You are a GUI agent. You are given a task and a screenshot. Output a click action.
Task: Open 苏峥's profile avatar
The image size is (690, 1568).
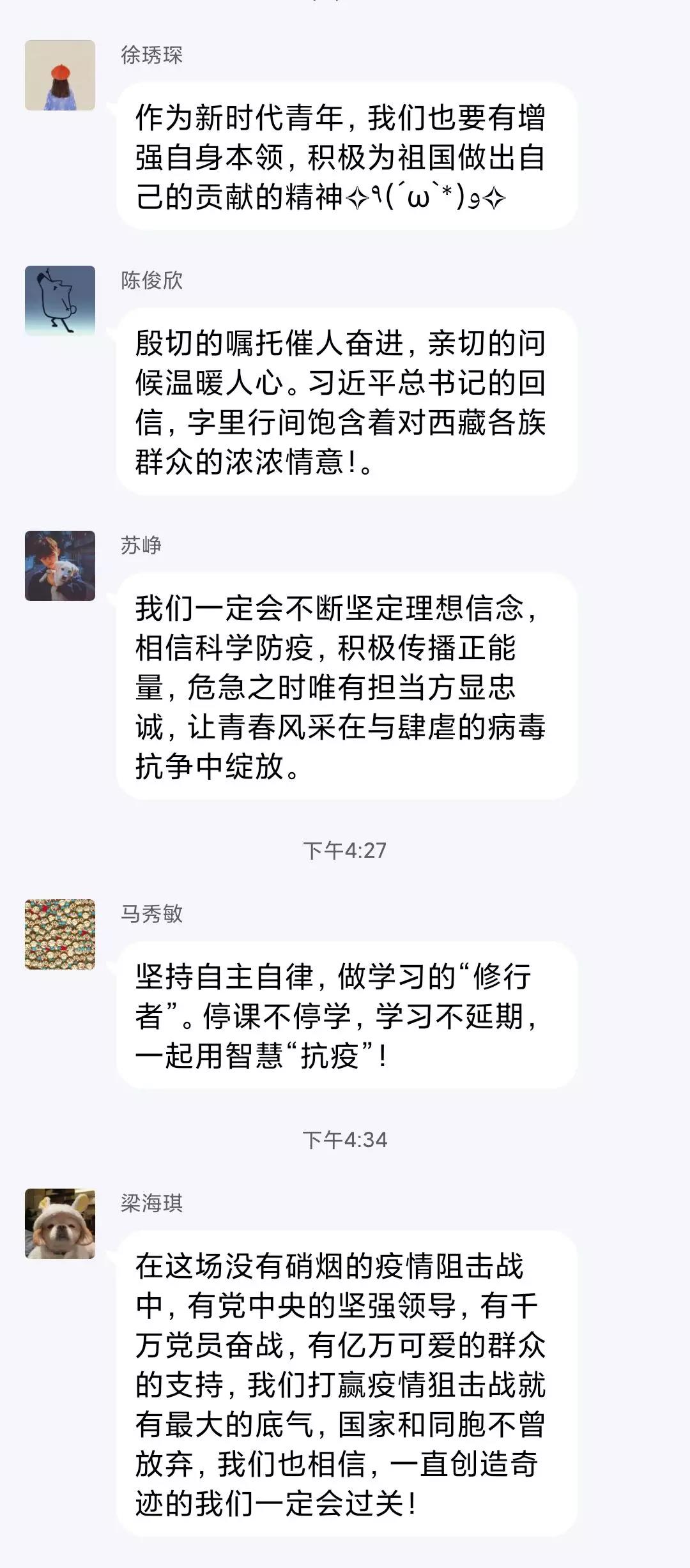coord(60,566)
